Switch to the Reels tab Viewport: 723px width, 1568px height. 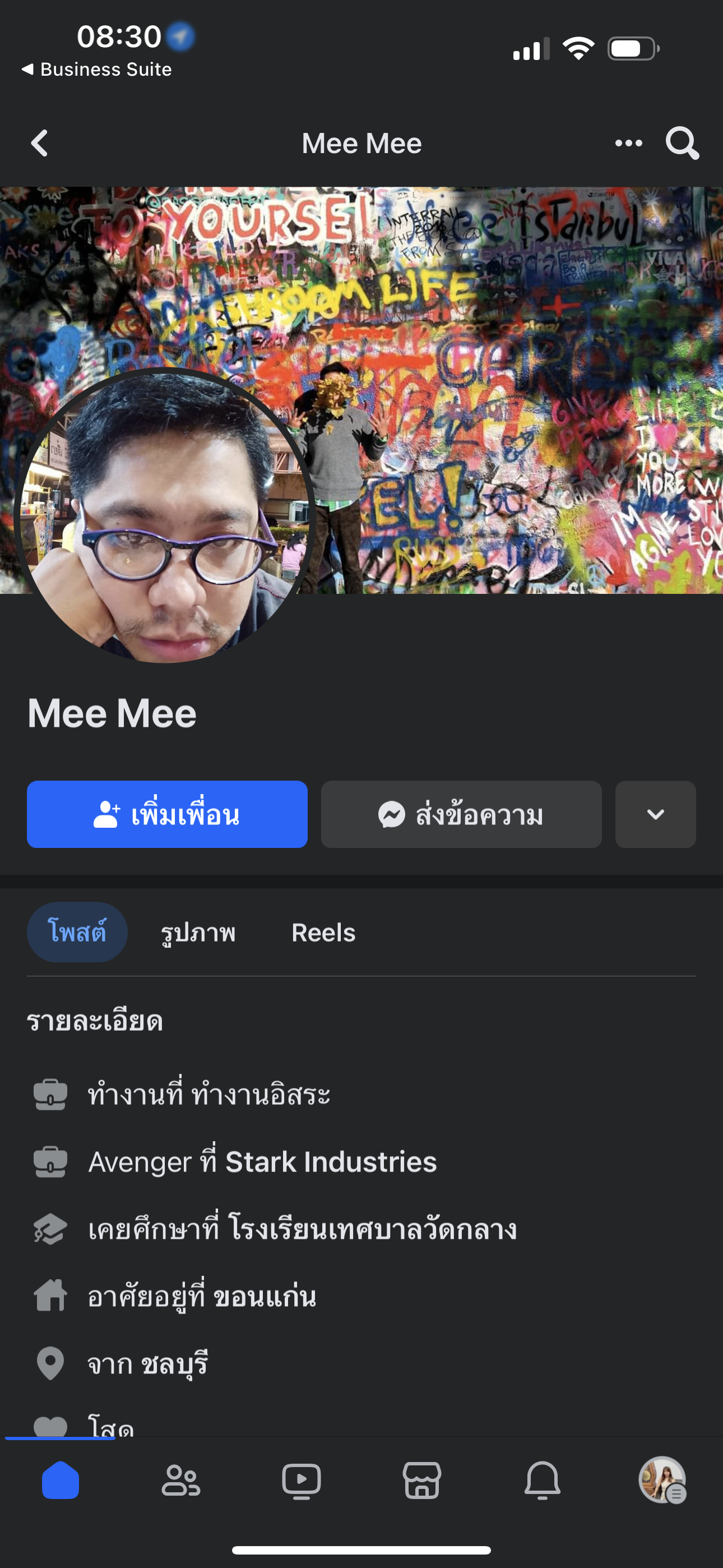pyautogui.click(x=323, y=933)
